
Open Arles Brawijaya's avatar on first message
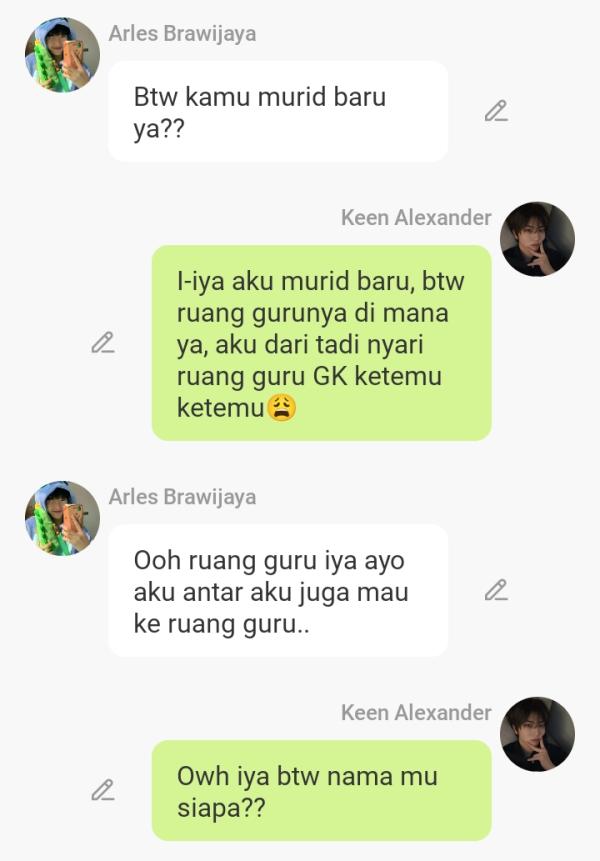pos(62,55)
